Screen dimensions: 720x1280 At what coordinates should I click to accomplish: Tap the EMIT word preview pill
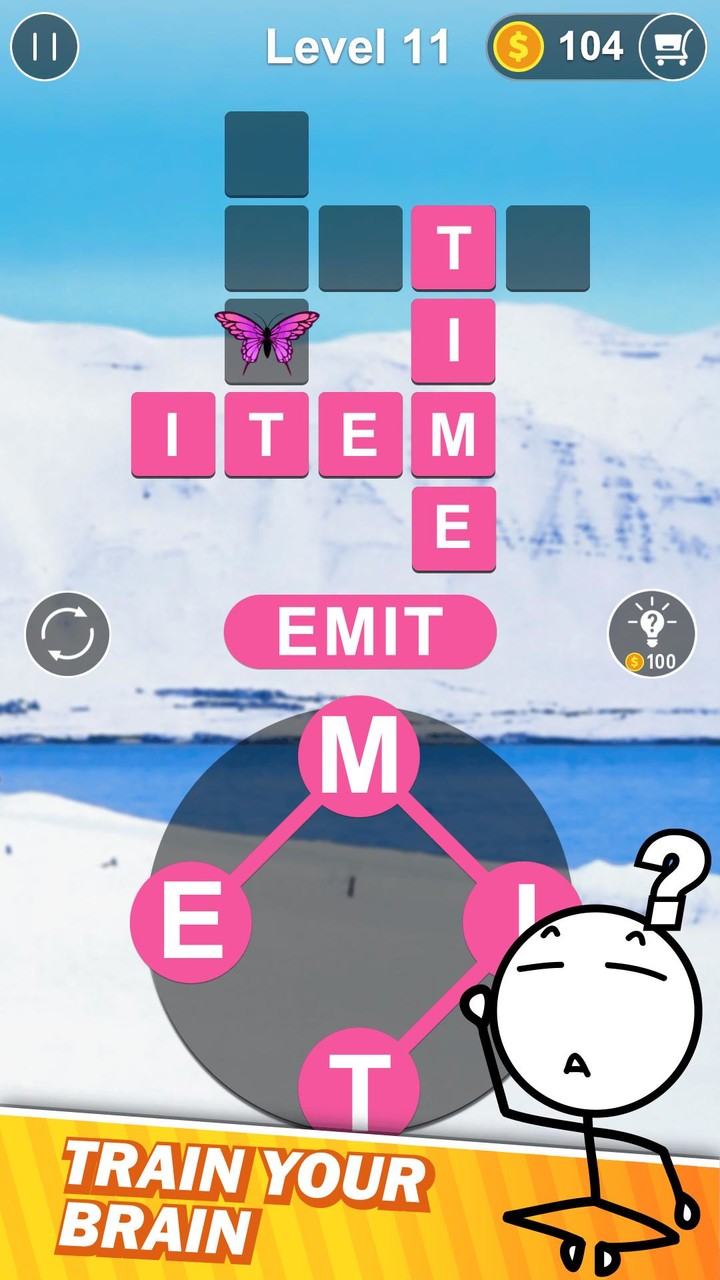coord(360,630)
